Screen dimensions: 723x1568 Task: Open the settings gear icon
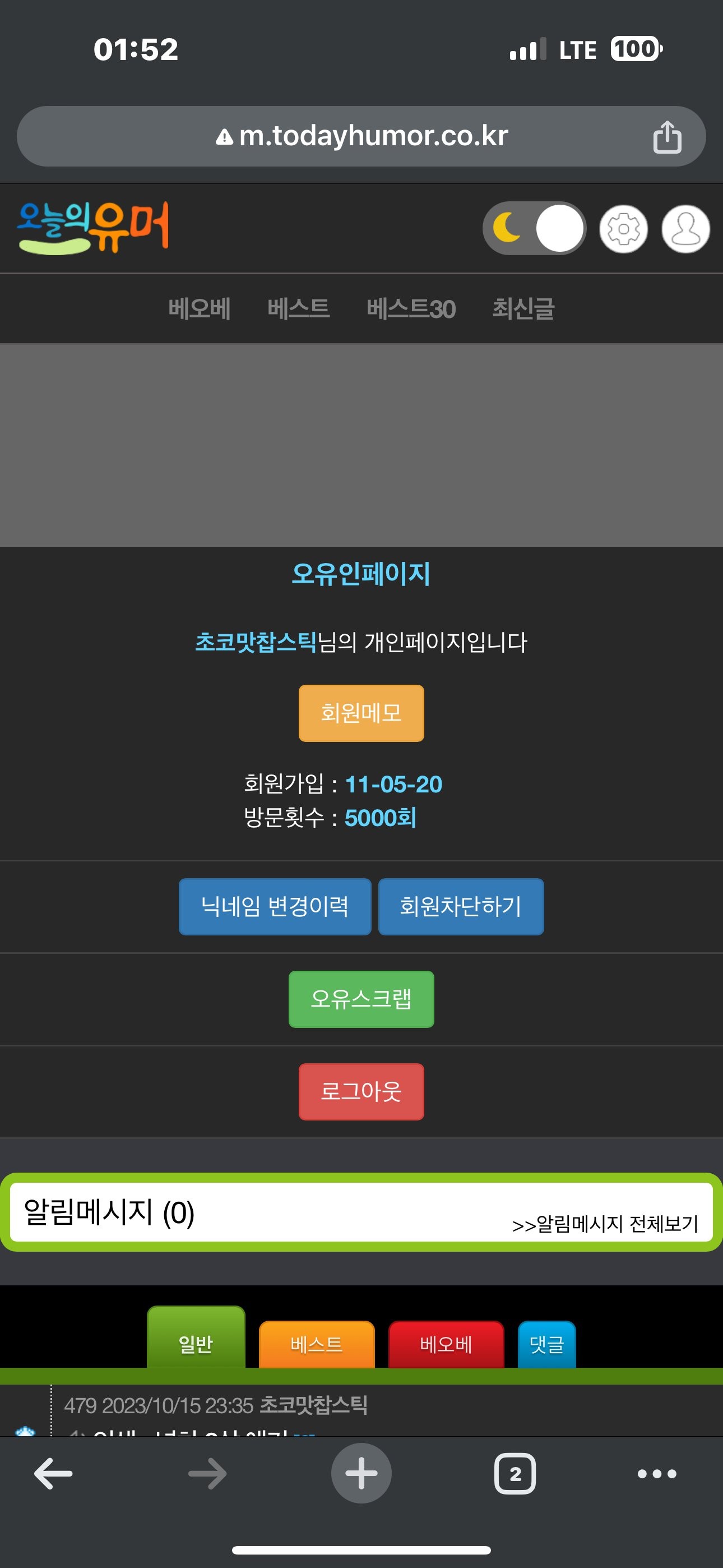click(623, 229)
